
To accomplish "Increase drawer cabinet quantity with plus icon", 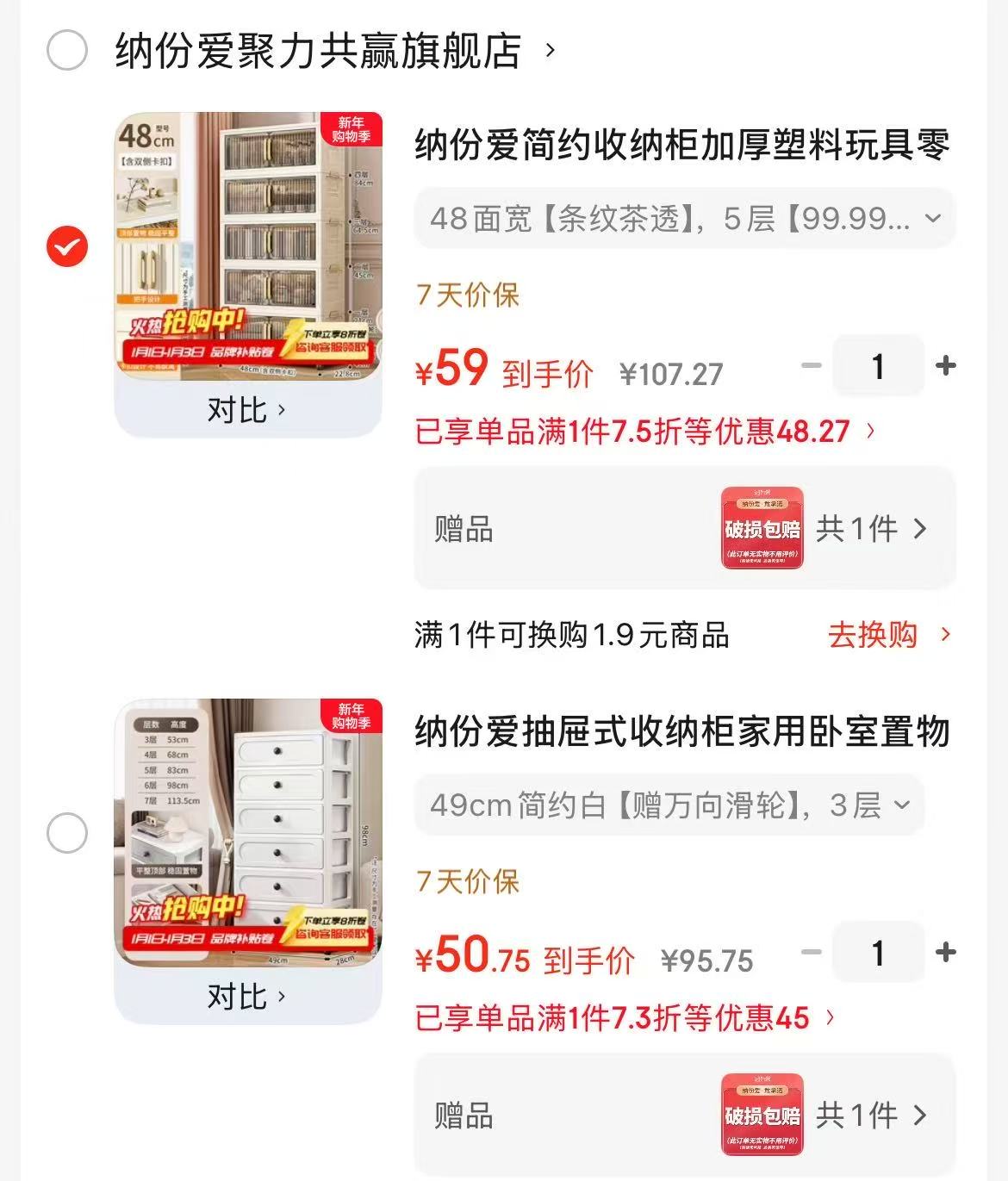I will click(x=948, y=953).
